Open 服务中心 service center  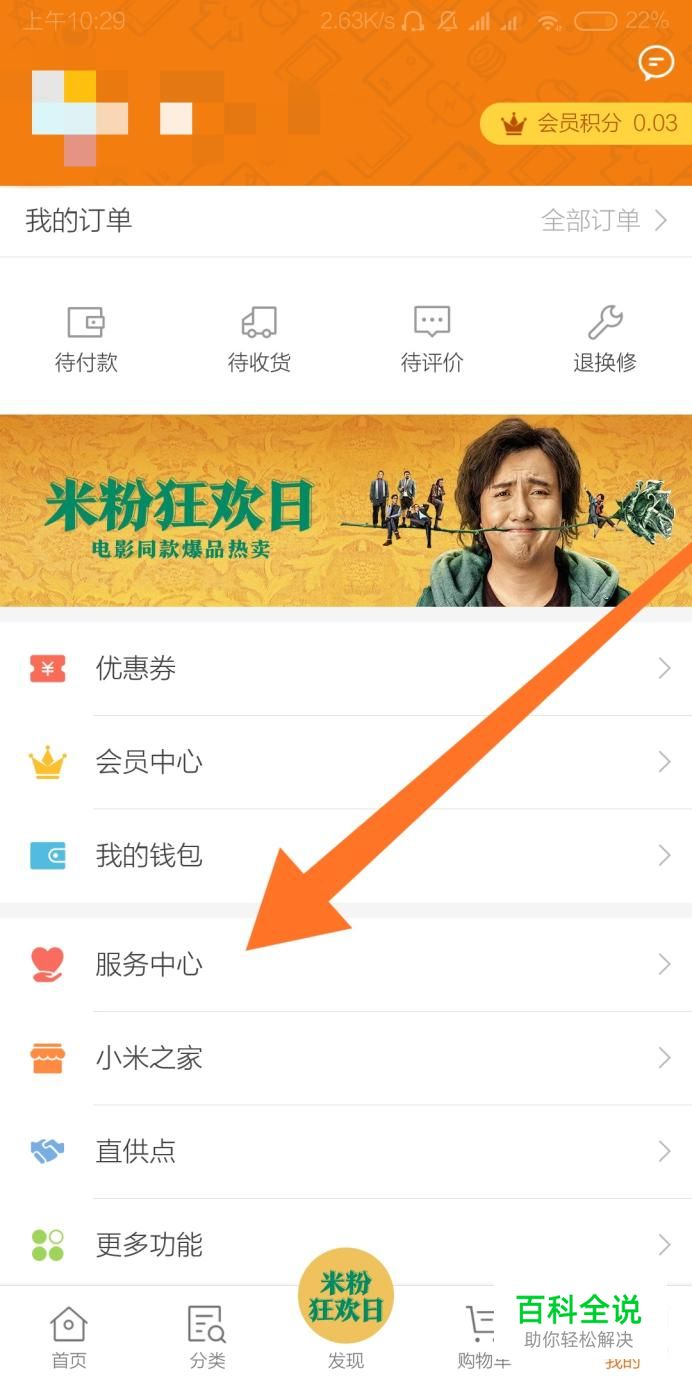click(346, 964)
